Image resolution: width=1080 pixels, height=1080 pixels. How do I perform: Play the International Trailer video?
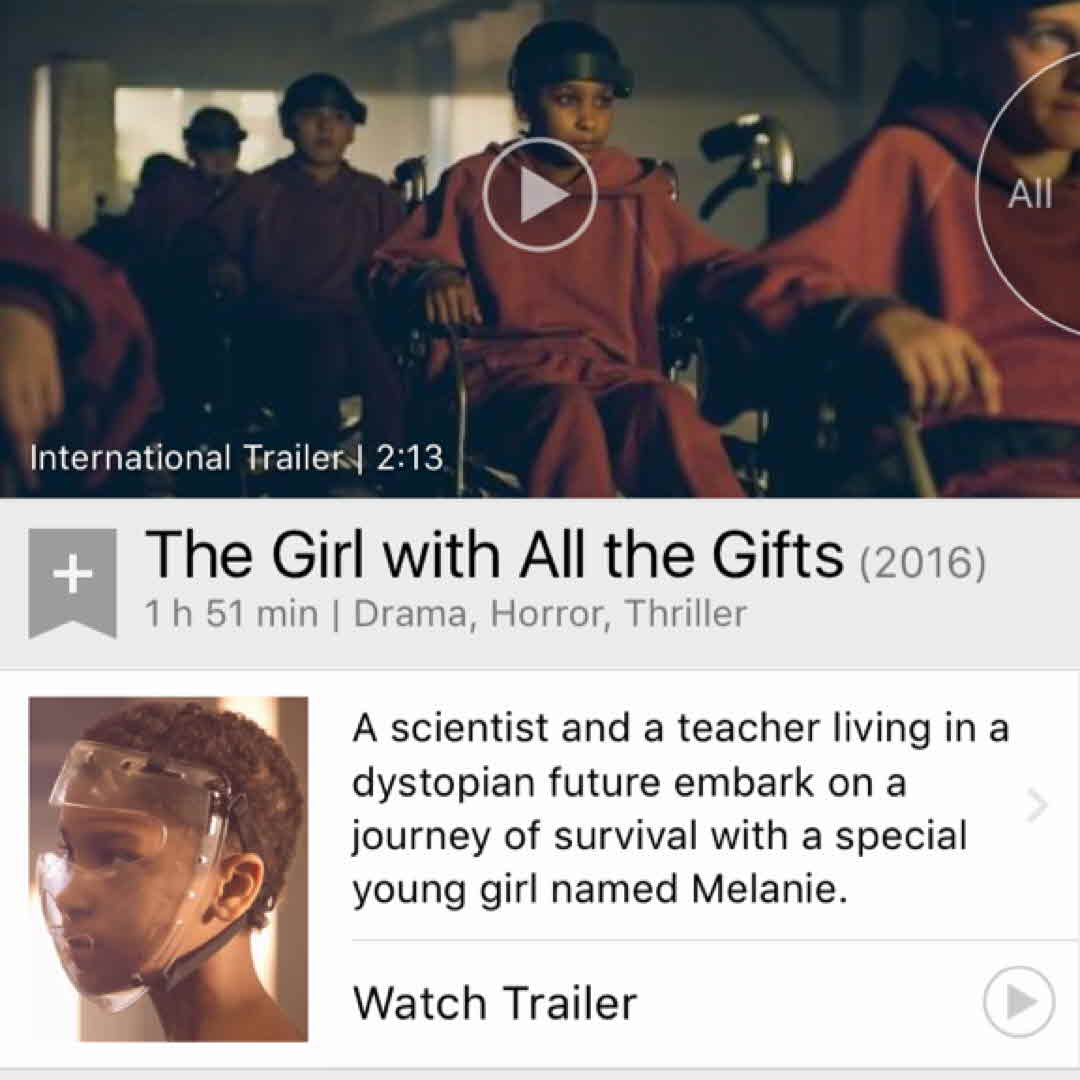(539, 194)
